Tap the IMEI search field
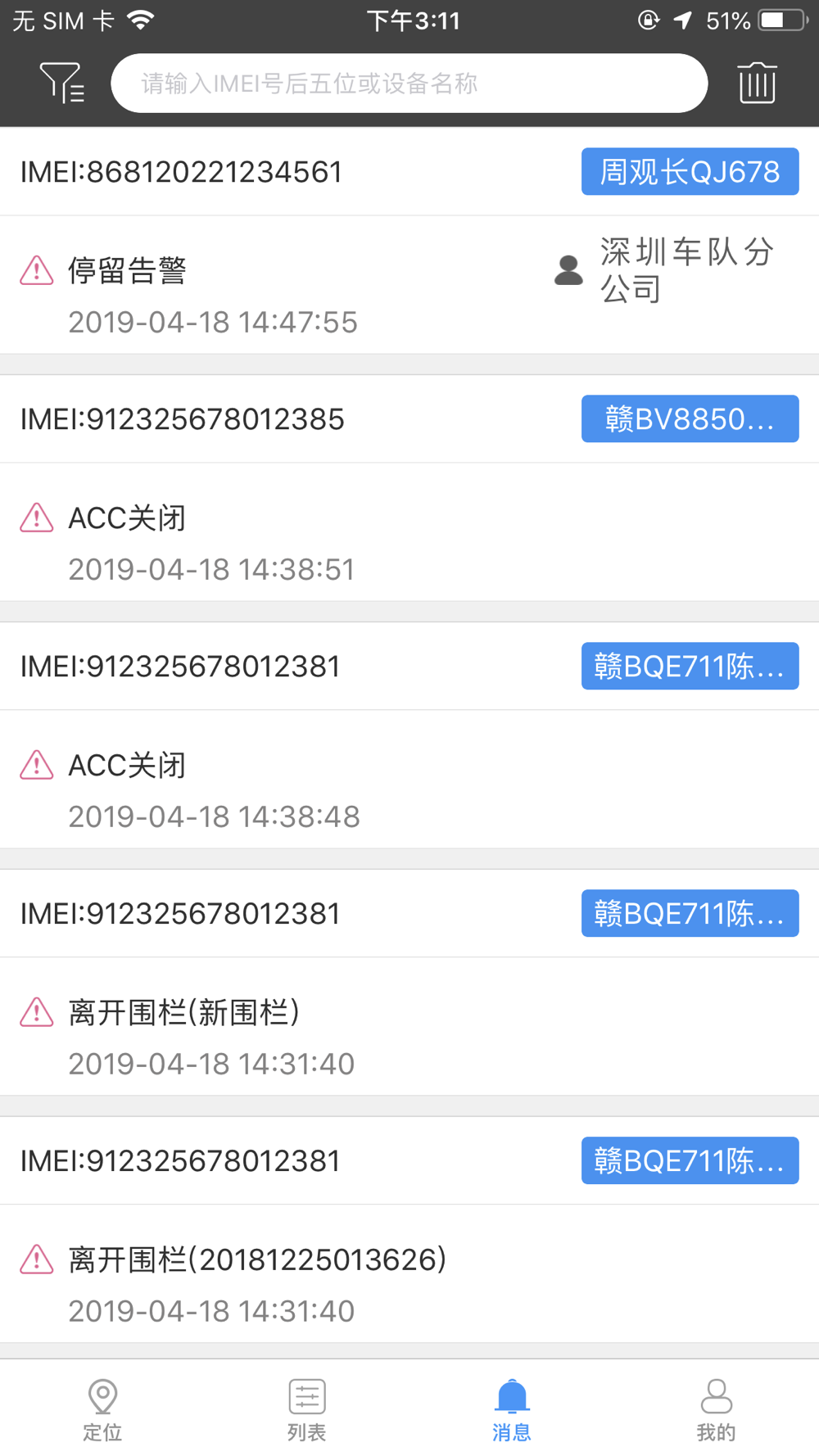The image size is (819, 1456). click(409, 84)
